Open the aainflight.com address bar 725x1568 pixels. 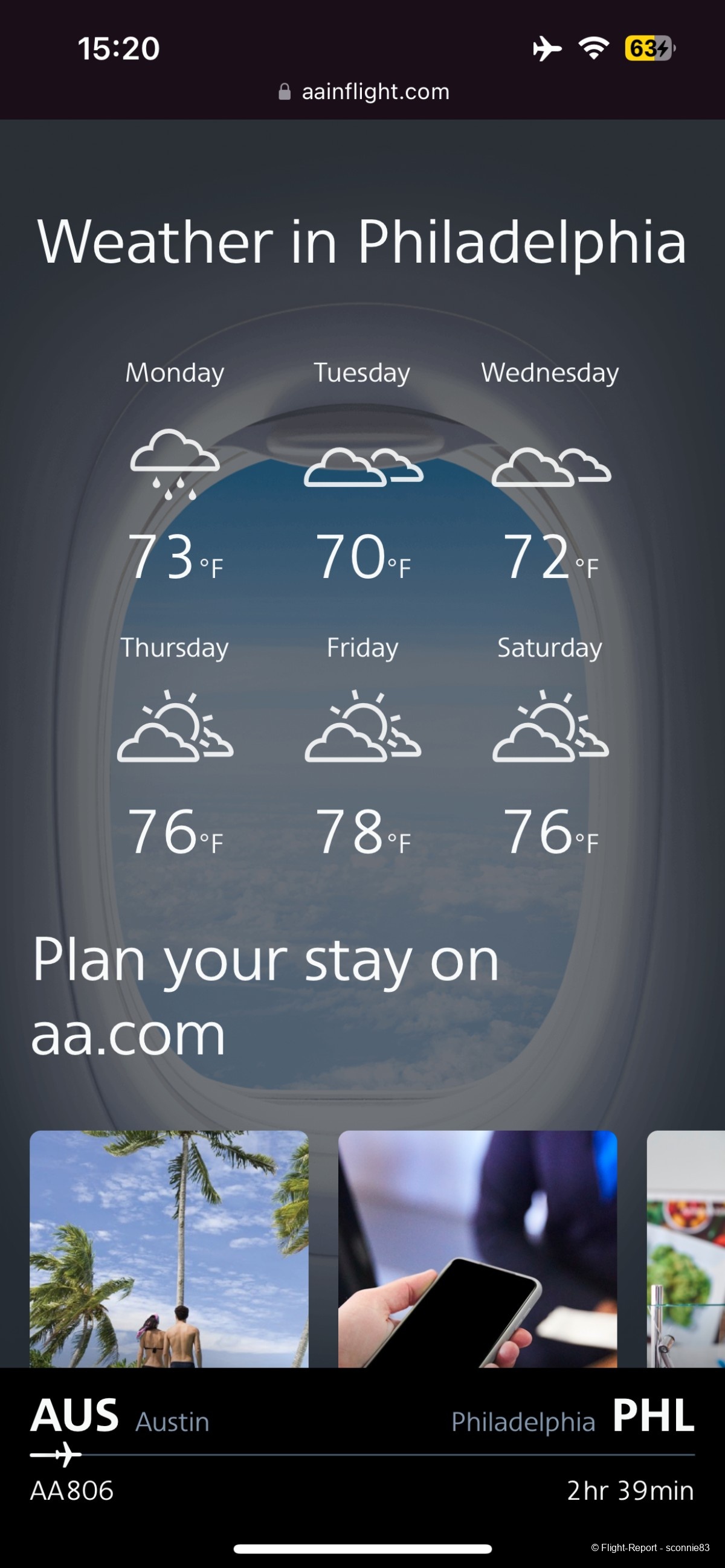[364, 91]
